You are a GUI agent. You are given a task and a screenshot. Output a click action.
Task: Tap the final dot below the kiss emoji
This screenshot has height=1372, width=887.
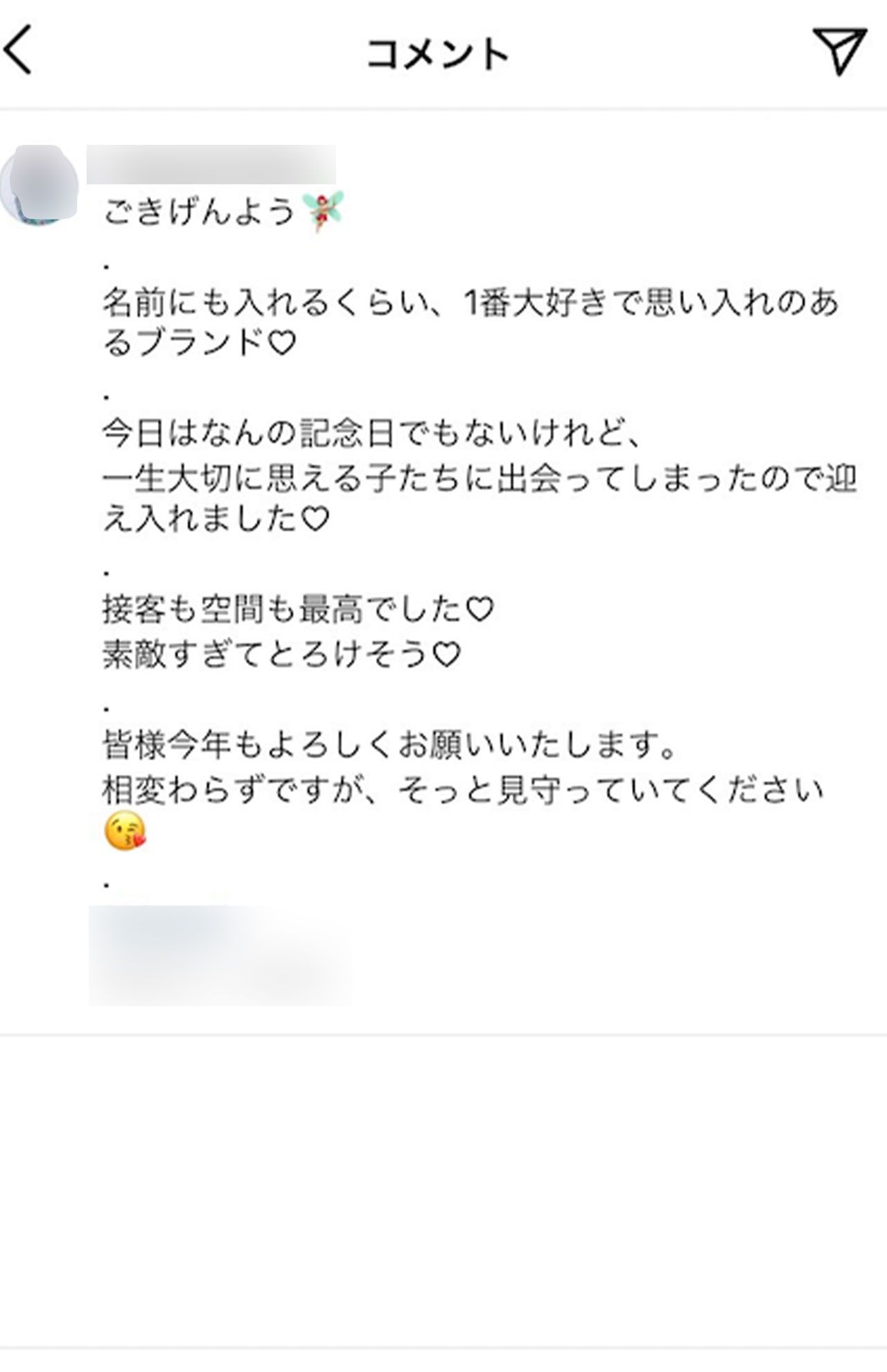pyautogui.click(x=106, y=883)
